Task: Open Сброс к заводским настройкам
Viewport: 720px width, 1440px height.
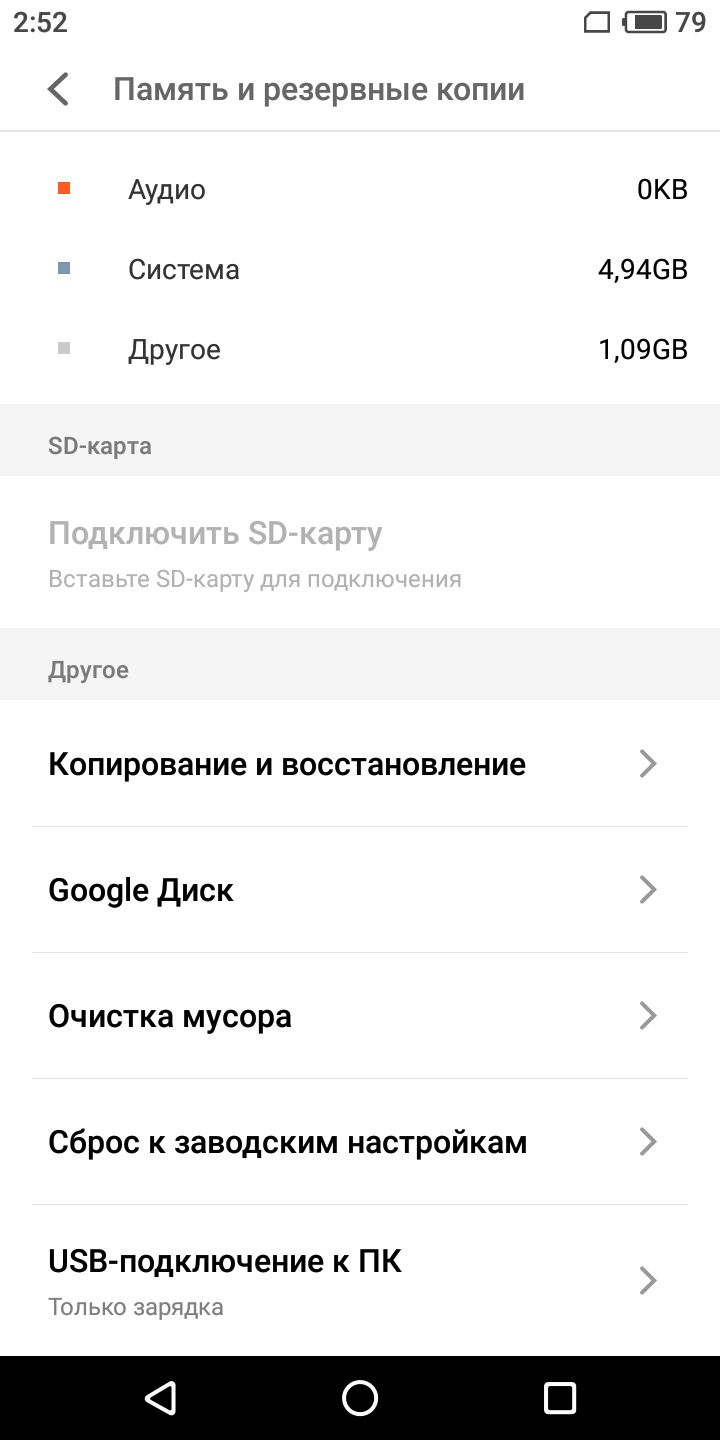Action: 360,1142
